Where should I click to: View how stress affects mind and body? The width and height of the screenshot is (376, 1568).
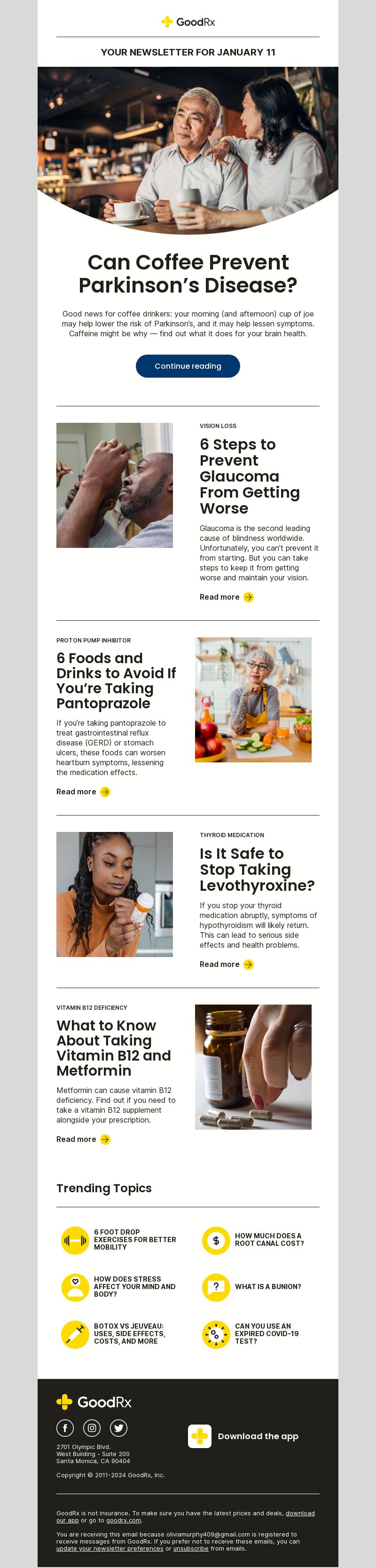click(134, 1286)
